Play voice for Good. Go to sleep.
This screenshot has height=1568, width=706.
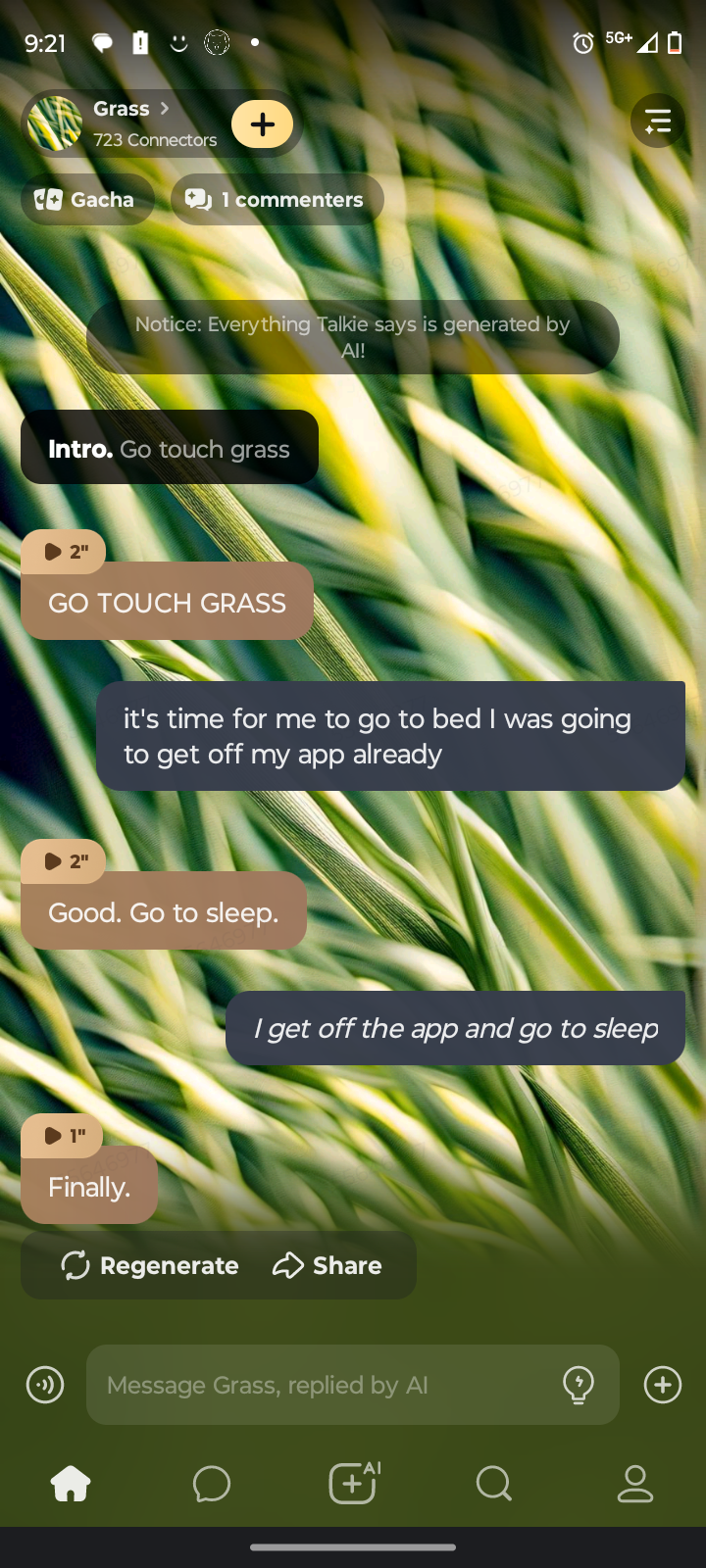64,861
